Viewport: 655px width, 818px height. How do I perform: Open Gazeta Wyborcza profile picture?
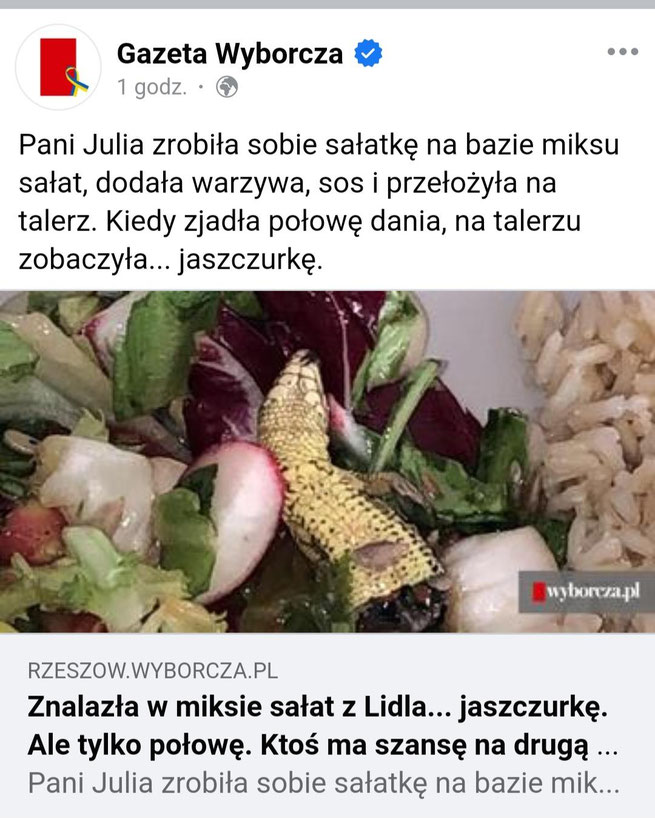58,68
